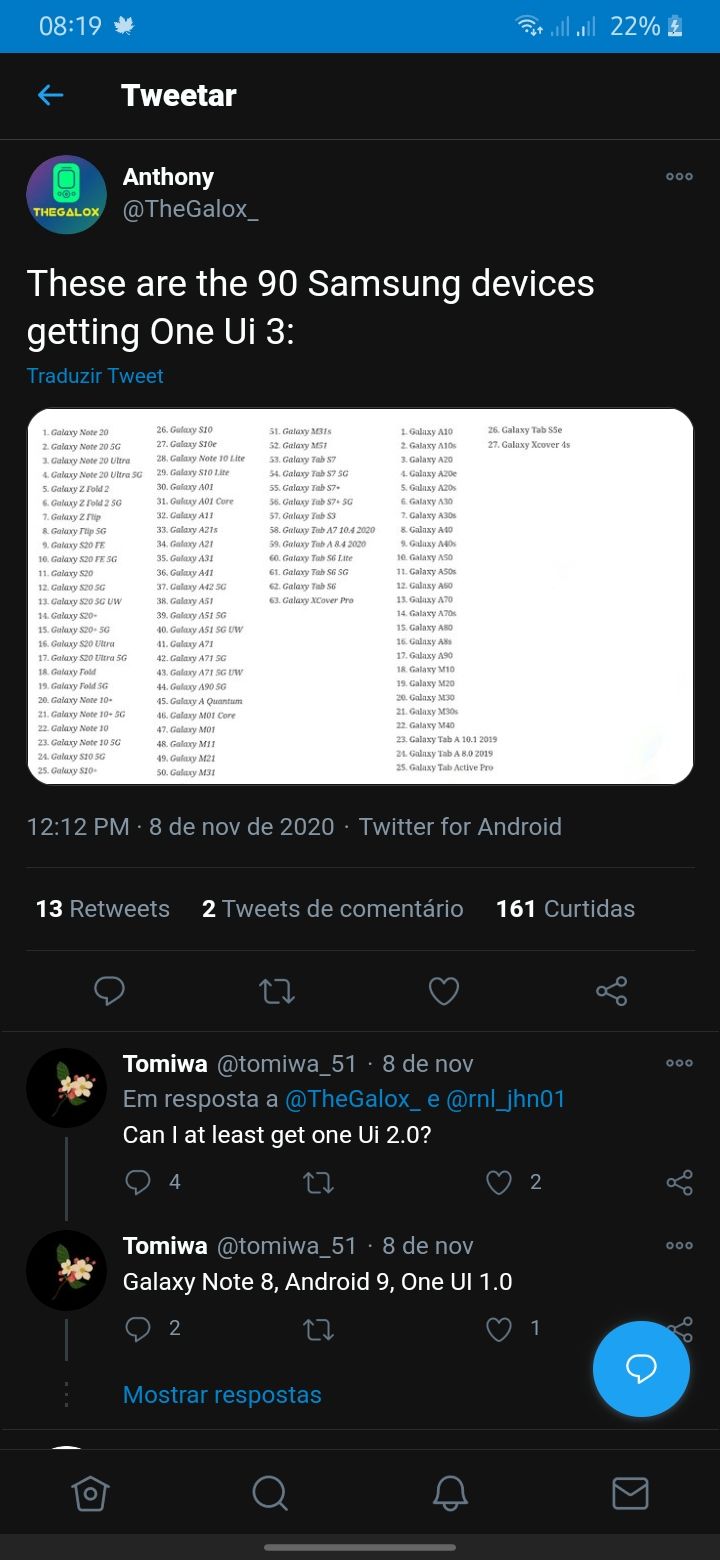Like Tomiwa's reply about One Ui 2.0

pos(497,1182)
